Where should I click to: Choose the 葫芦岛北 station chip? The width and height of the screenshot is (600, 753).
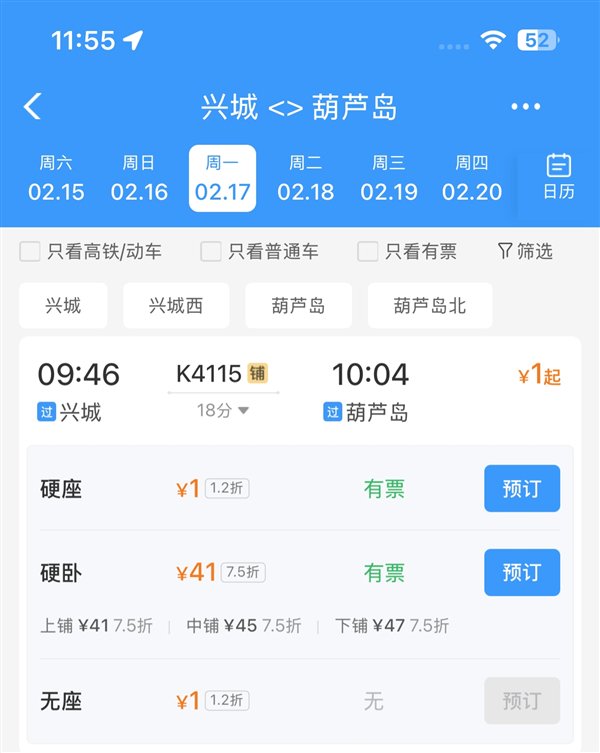430,306
